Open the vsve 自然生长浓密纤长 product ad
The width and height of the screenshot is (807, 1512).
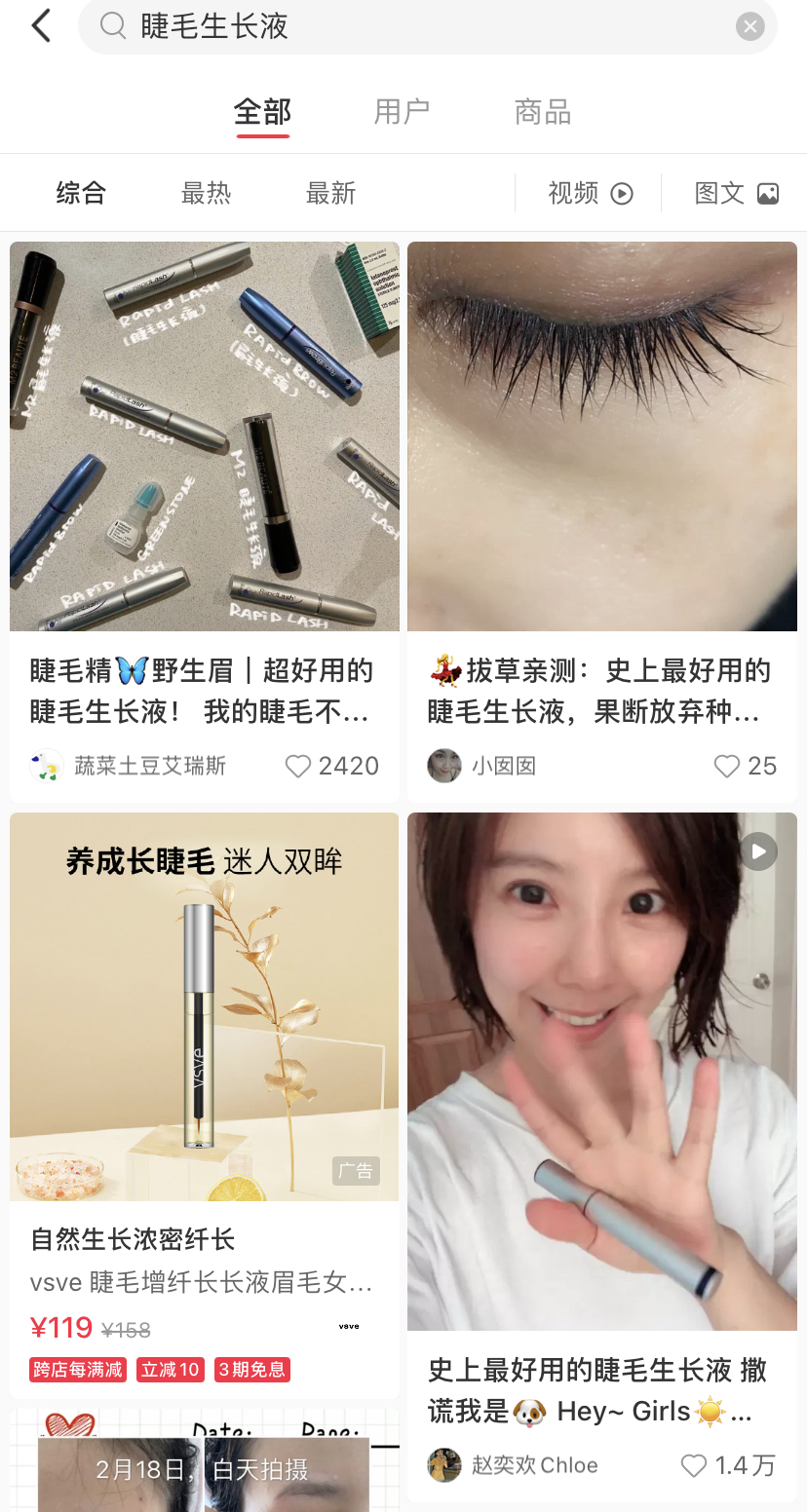coord(205,1008)
